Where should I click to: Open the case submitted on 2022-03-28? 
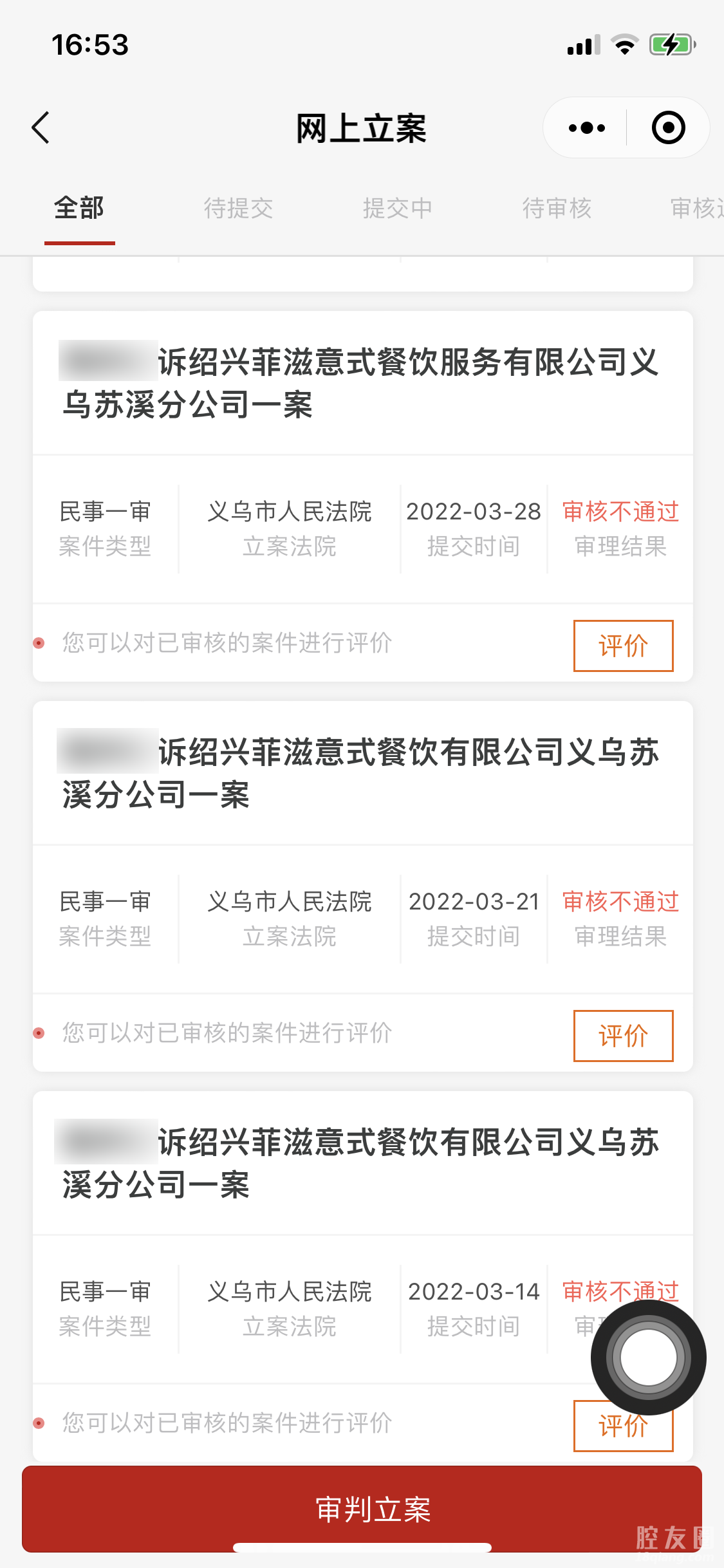(x=360, y=383)
